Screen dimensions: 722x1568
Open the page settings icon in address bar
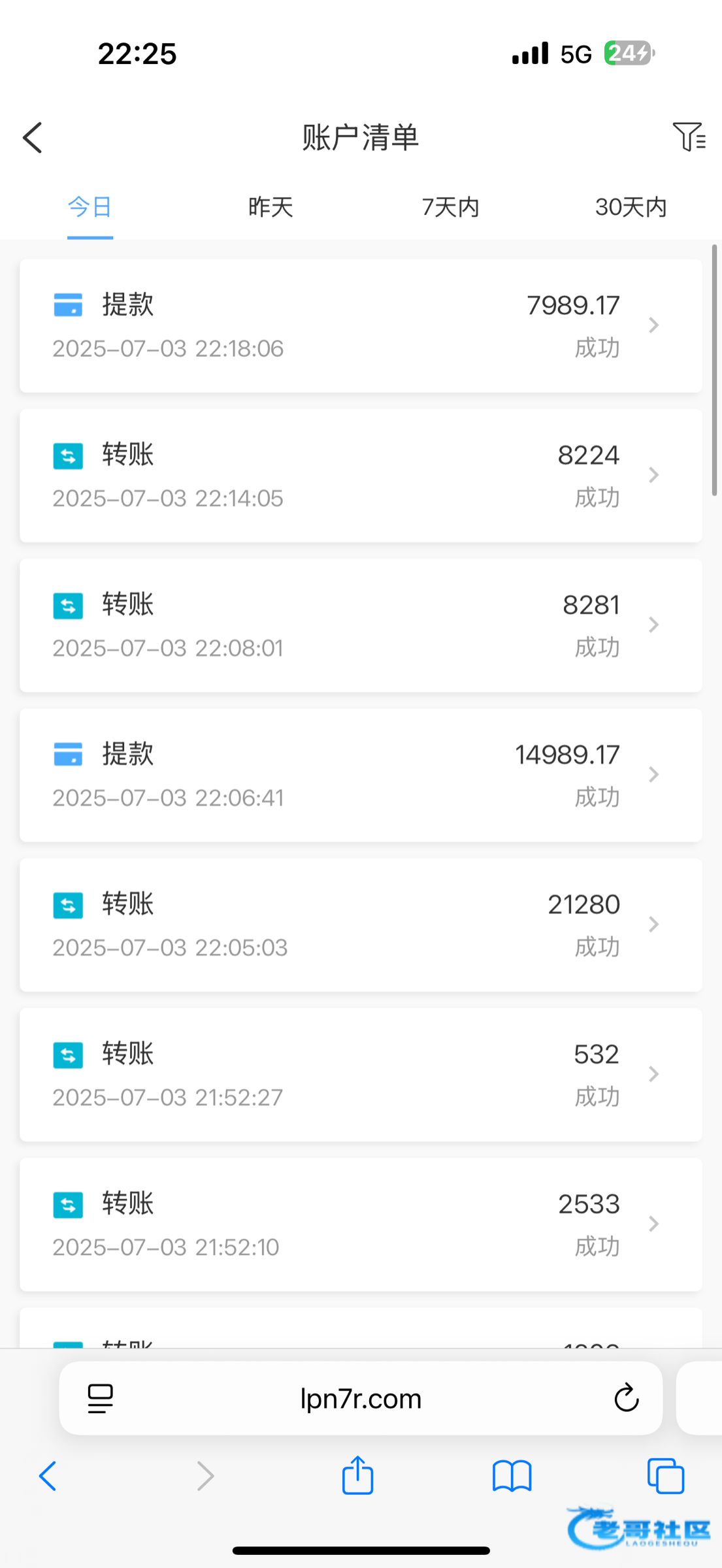coord(100,1398)
